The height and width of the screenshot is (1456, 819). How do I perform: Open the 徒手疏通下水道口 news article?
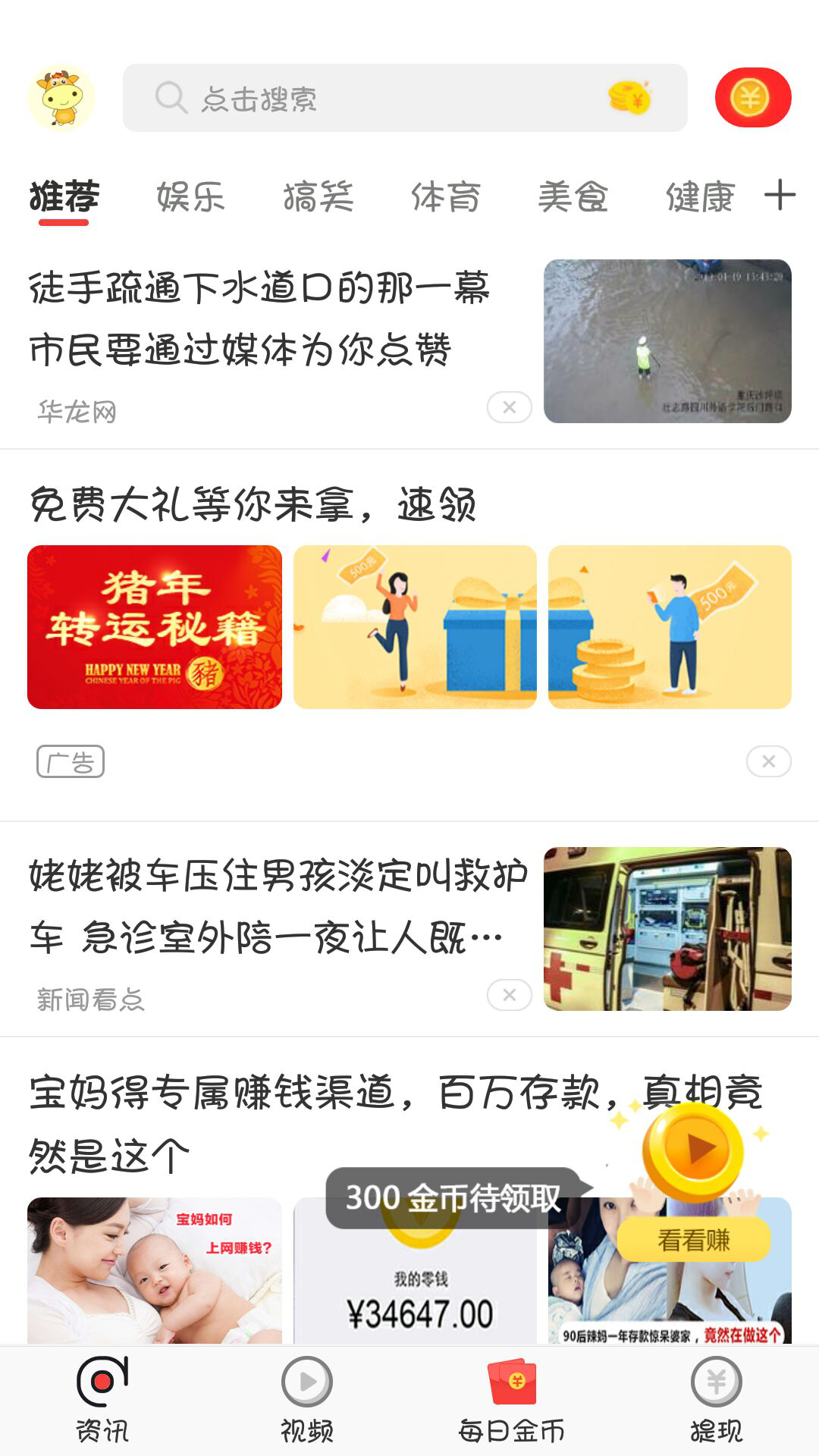click(x=258, y=318)
